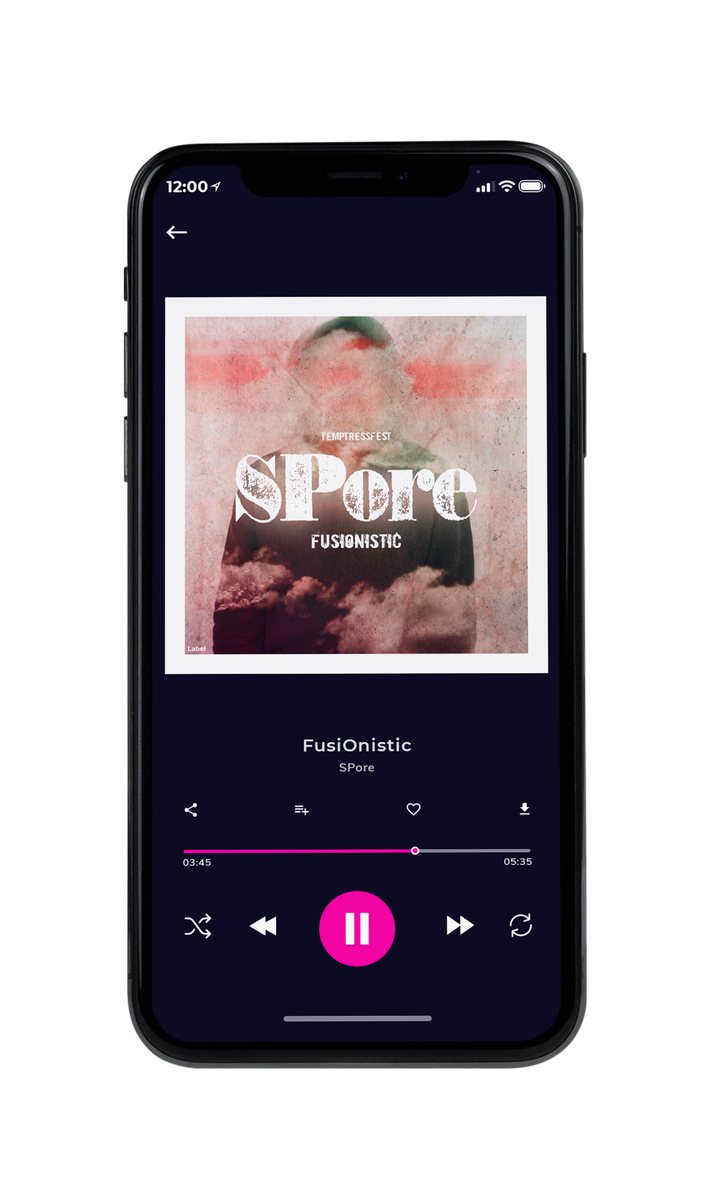The width and height of the screenshot is (720, 1200).
Task: Open the SPore album cover art
Action: (356, 485)
